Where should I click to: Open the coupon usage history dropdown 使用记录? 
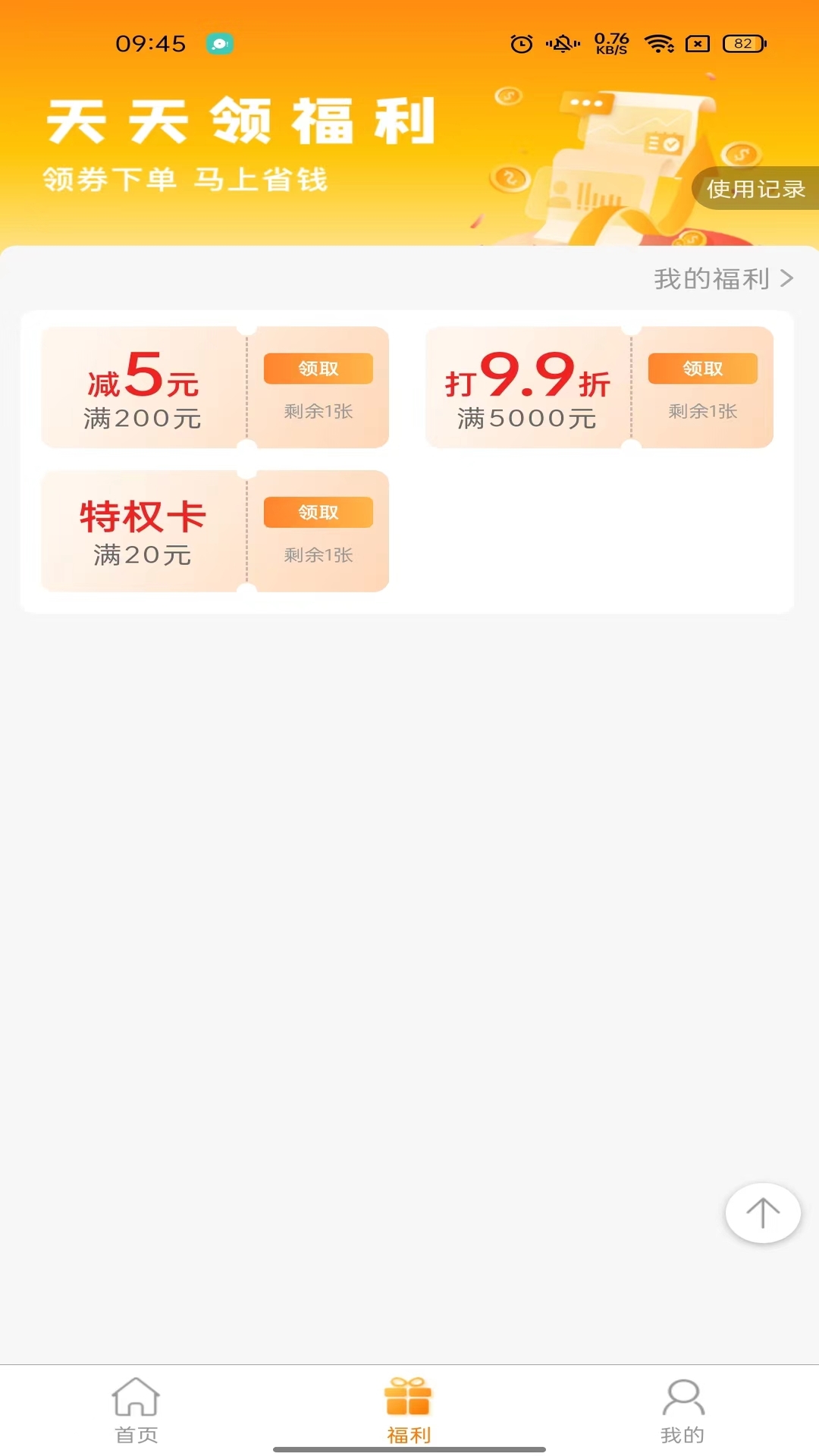pyautogui.click(x=755, y=189)
